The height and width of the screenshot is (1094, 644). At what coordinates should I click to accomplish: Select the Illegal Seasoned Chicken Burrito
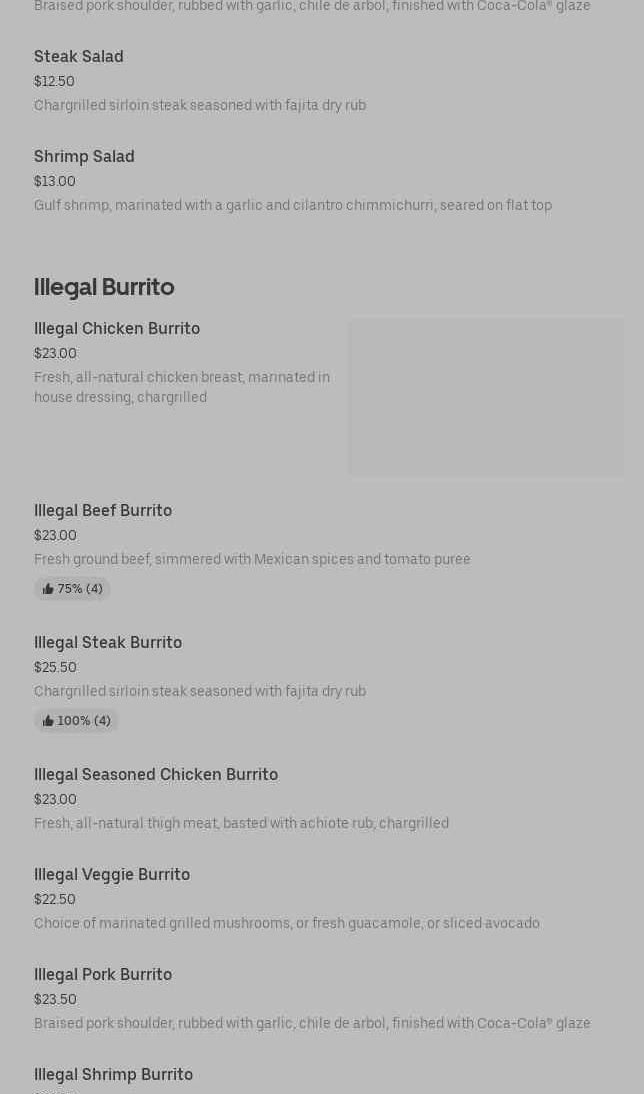click(156, 775)
